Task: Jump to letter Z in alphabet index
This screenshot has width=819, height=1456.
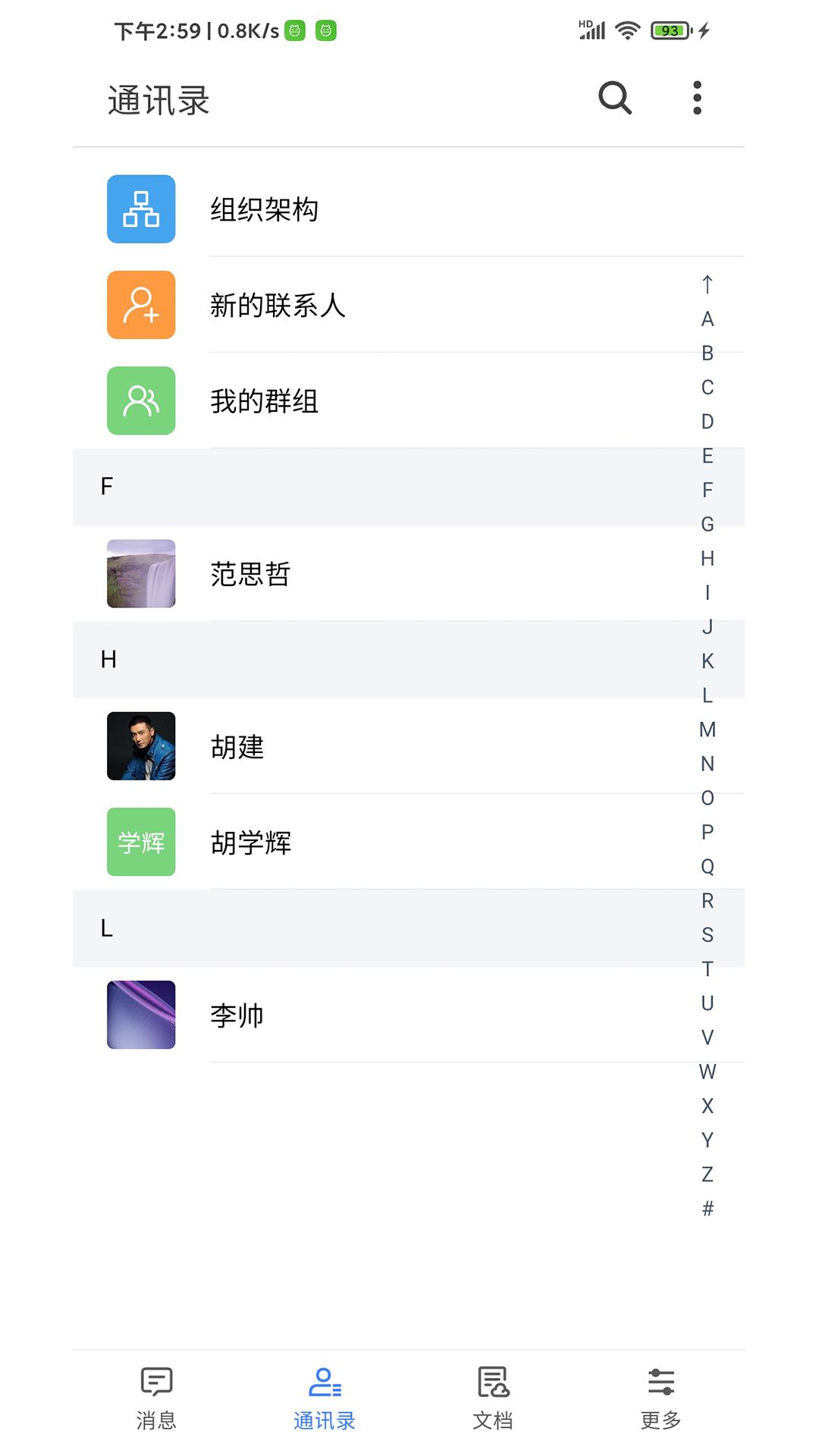Action: 708,1174
